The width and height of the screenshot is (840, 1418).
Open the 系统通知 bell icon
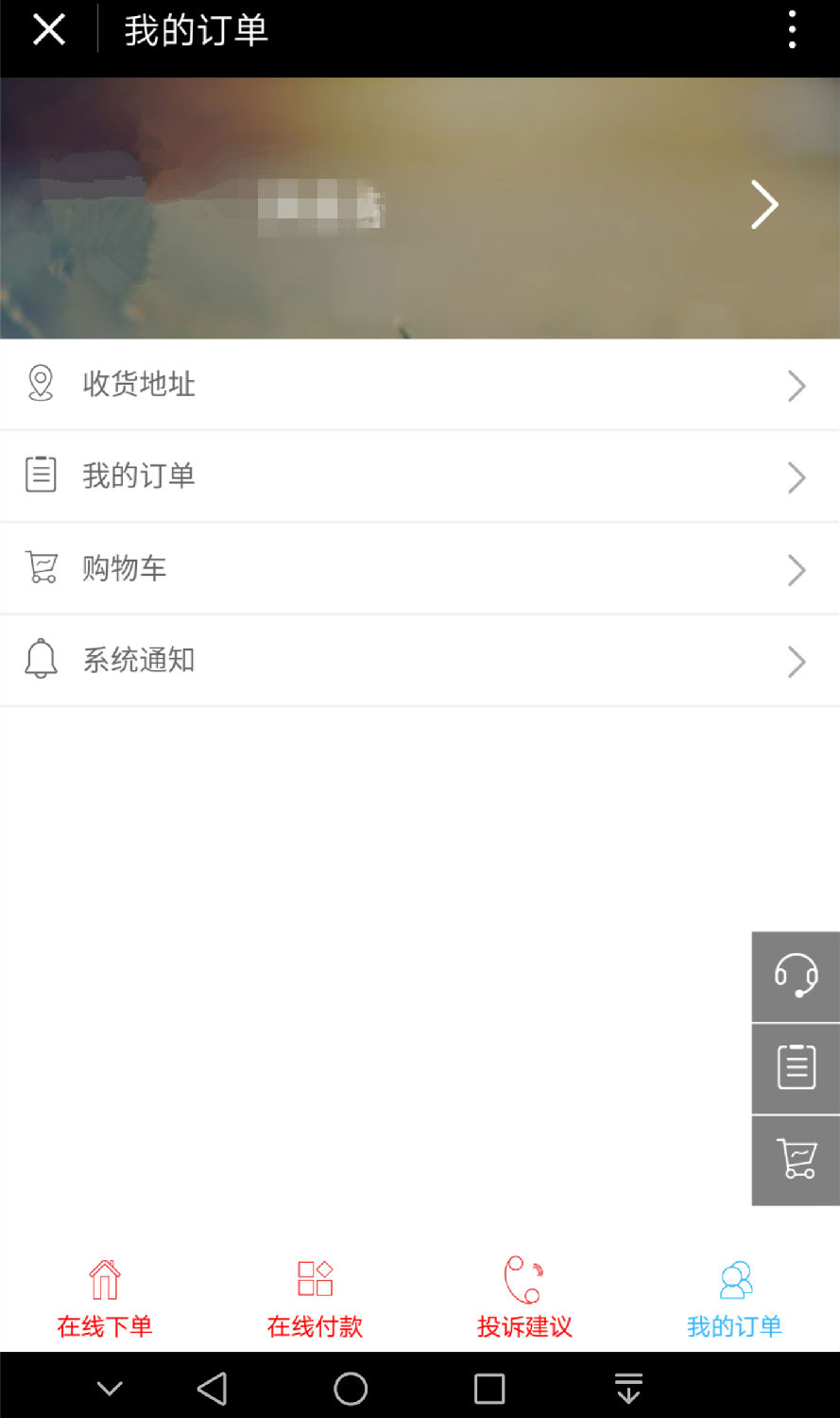coord(41,659)
